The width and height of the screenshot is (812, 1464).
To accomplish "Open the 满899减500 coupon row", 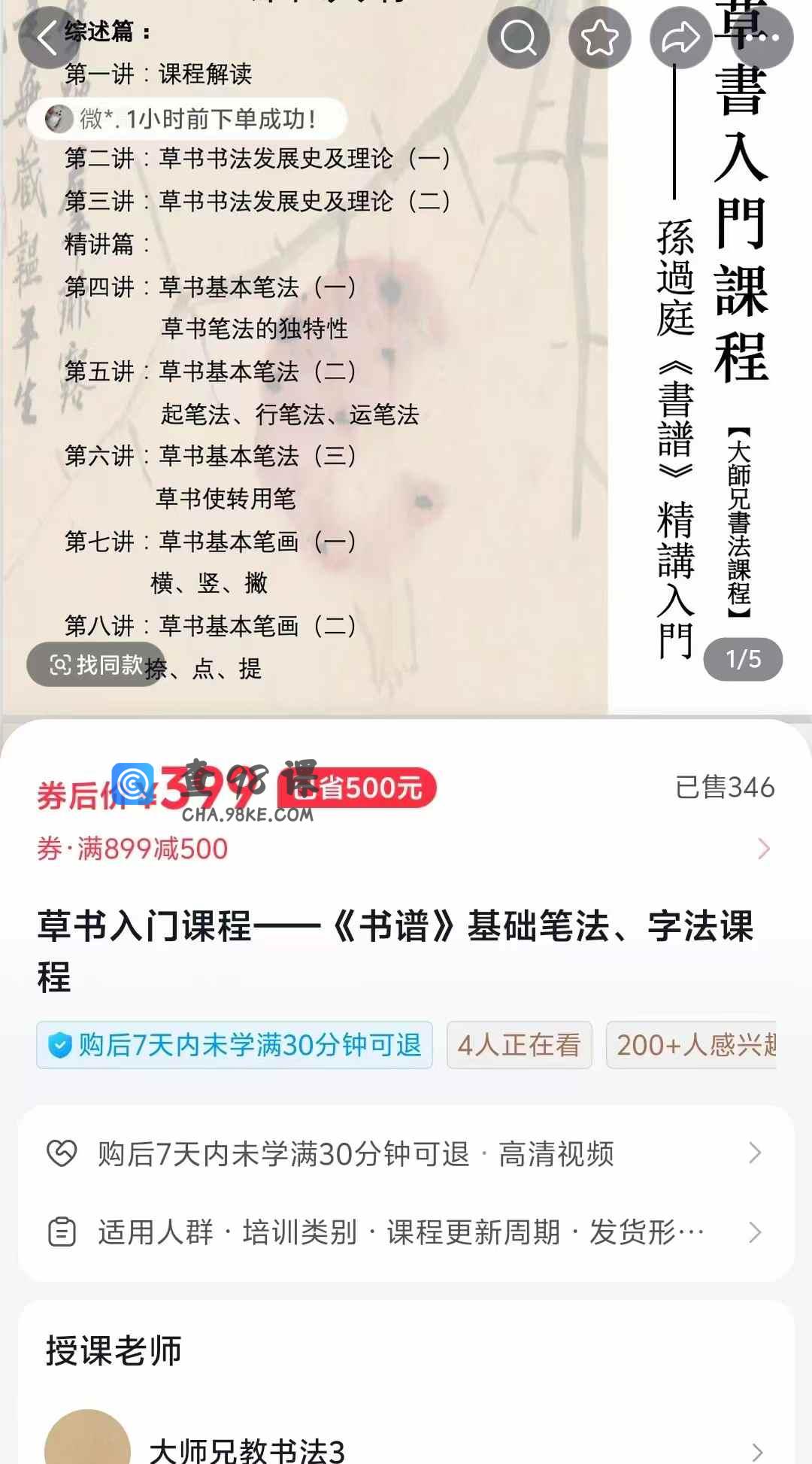I will tap(406, 849).
